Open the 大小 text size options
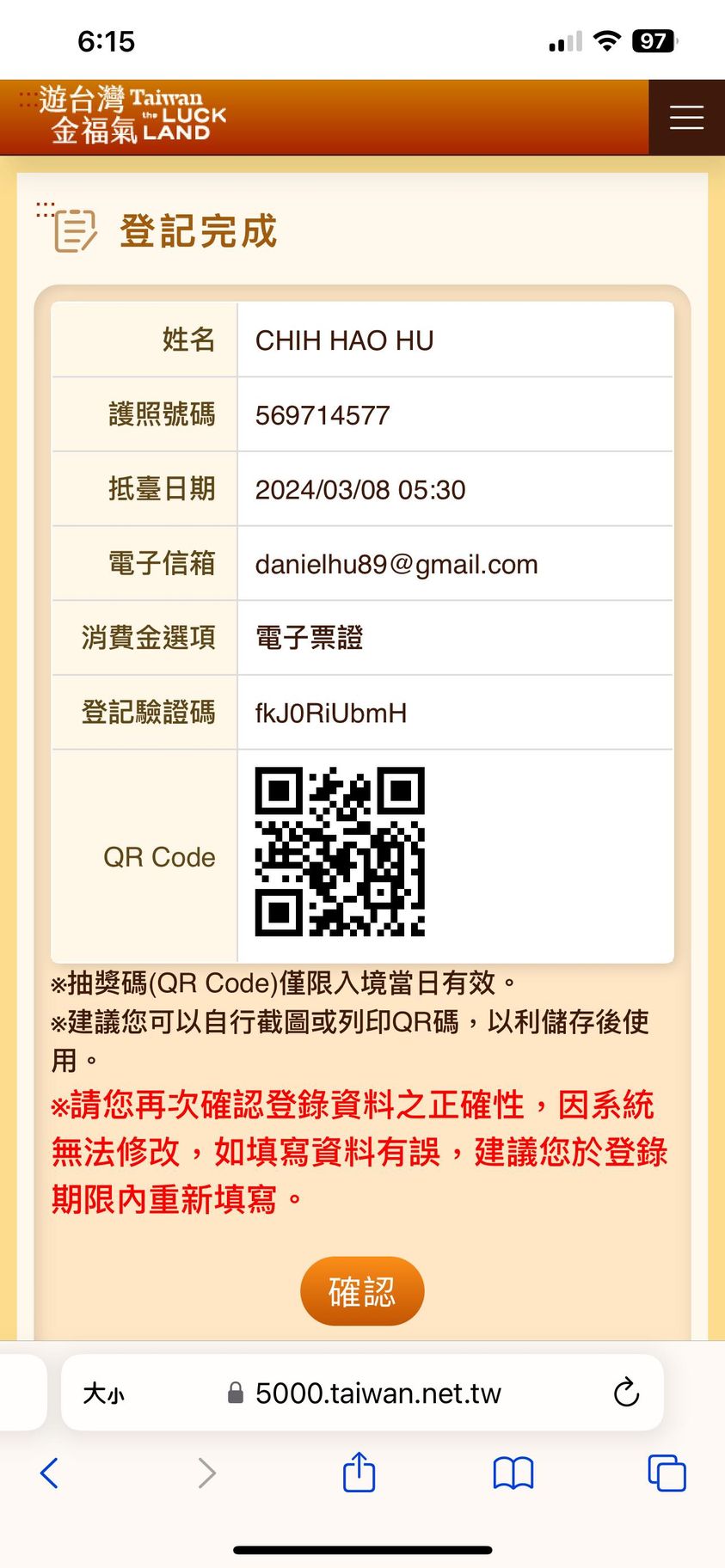The image size is (725, 1568). pyautogui.click(x=103, y=1393)
